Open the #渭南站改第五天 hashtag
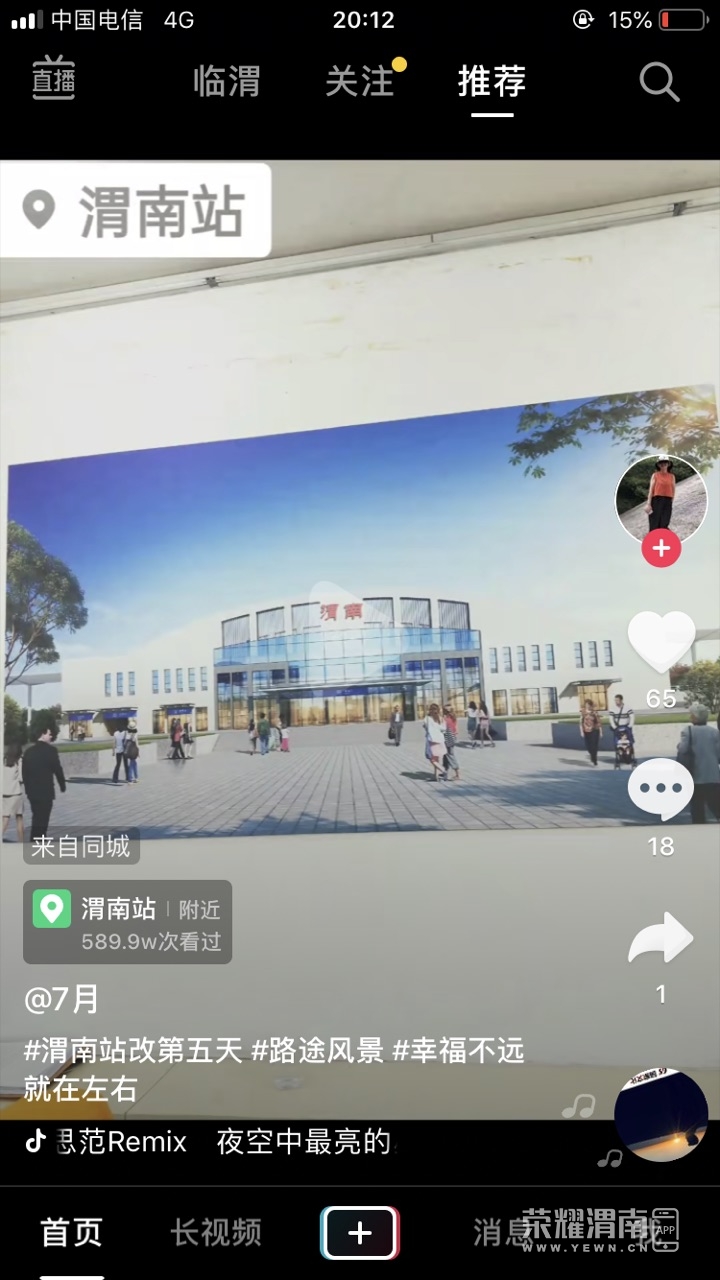Viewport: 720px width, 1280px height. tap(133, 1051)
